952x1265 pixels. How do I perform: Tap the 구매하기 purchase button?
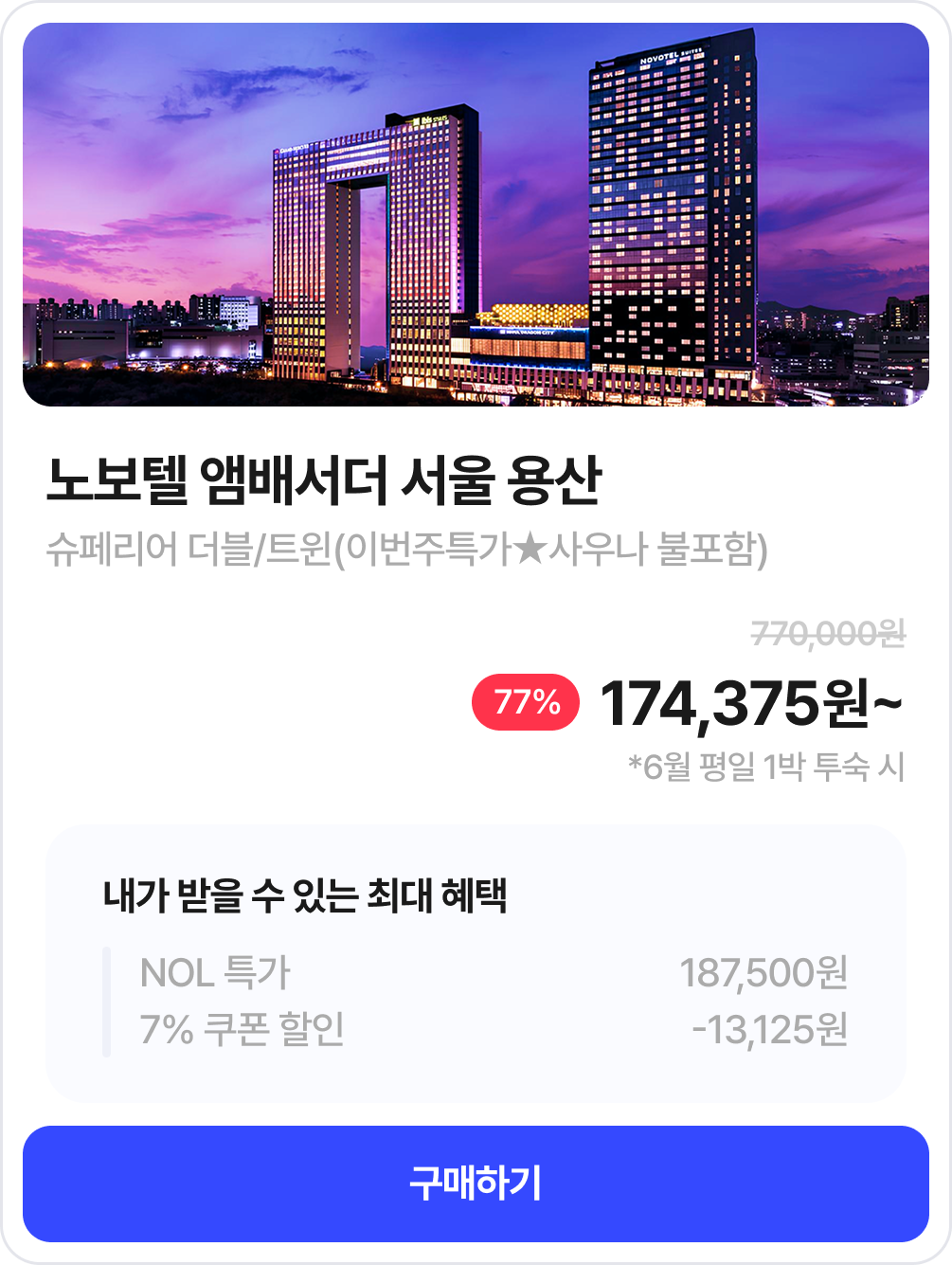[476, 1184]
